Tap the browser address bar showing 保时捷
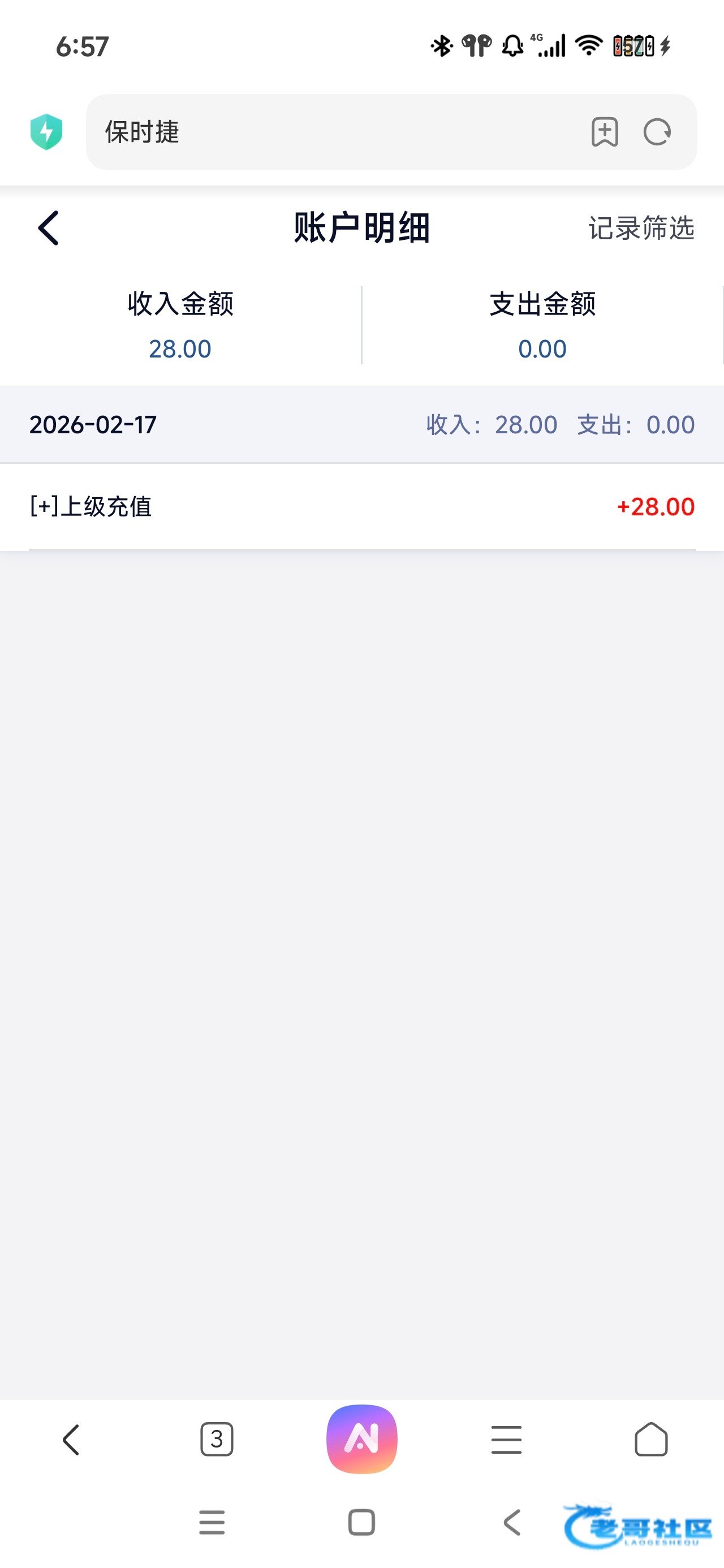724x1568 pixels. (335, 132)
